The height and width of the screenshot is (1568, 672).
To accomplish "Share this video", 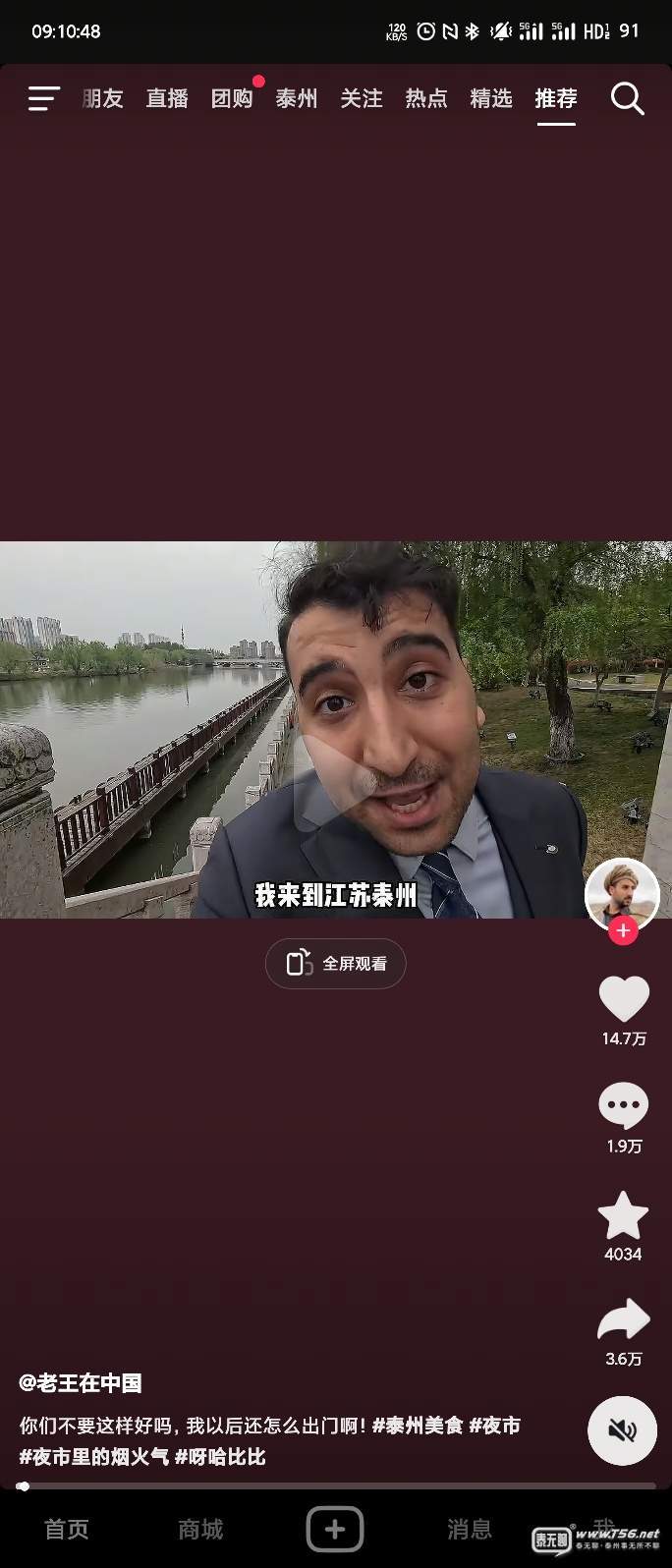I will click(624, 1320).
